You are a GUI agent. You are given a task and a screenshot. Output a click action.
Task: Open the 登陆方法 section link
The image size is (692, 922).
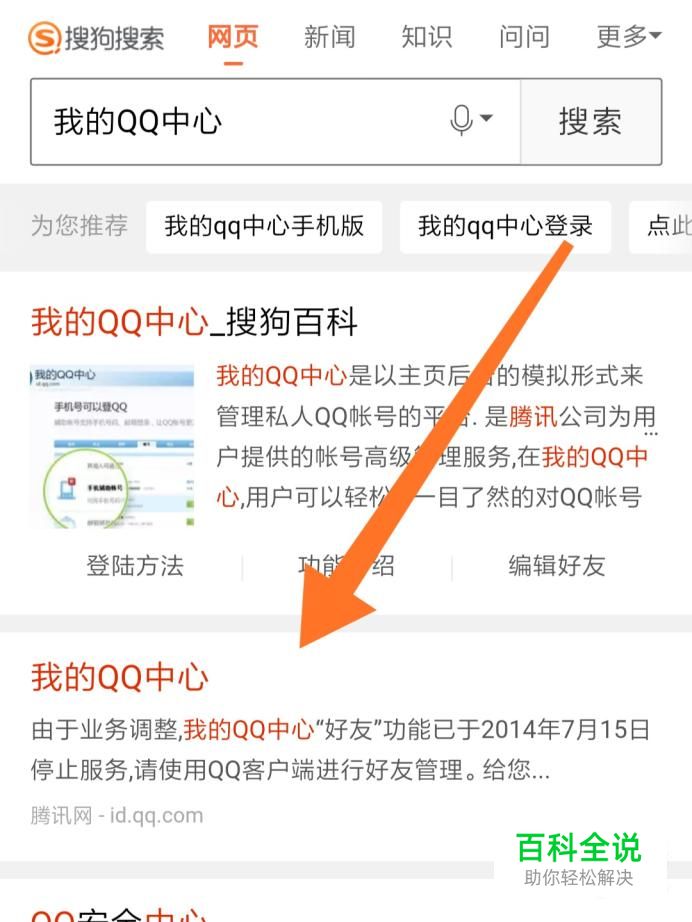pyautogui.click(x=135, y=566)
